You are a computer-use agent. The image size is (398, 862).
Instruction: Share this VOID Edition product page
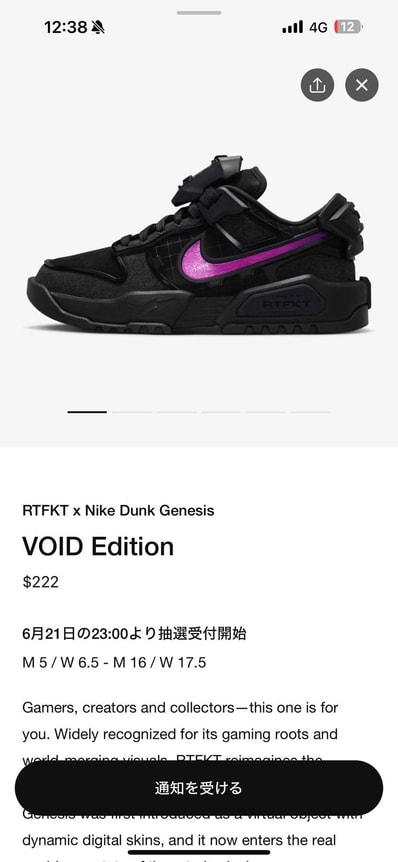tap(317, 85)
